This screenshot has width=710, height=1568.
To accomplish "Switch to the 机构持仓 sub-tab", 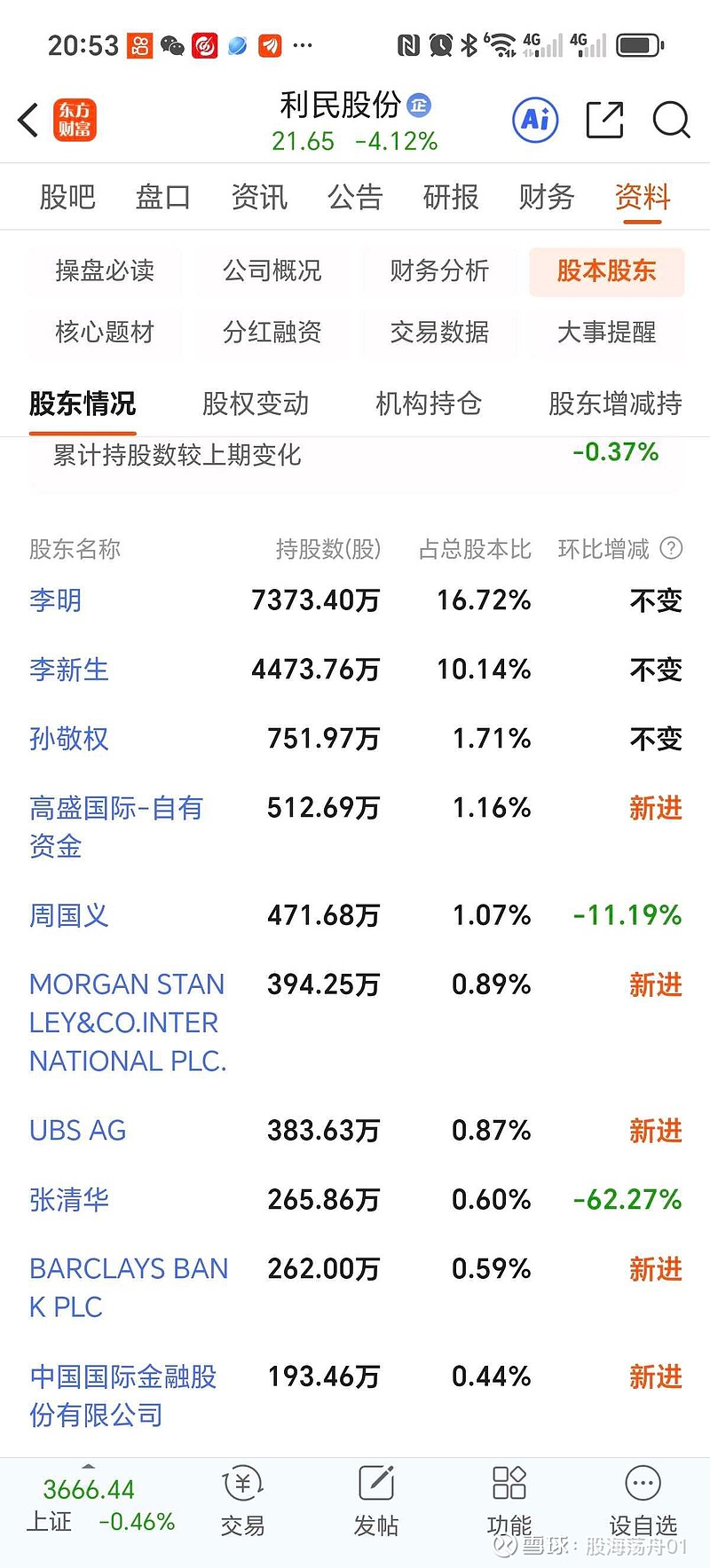I will click(429, 404).
